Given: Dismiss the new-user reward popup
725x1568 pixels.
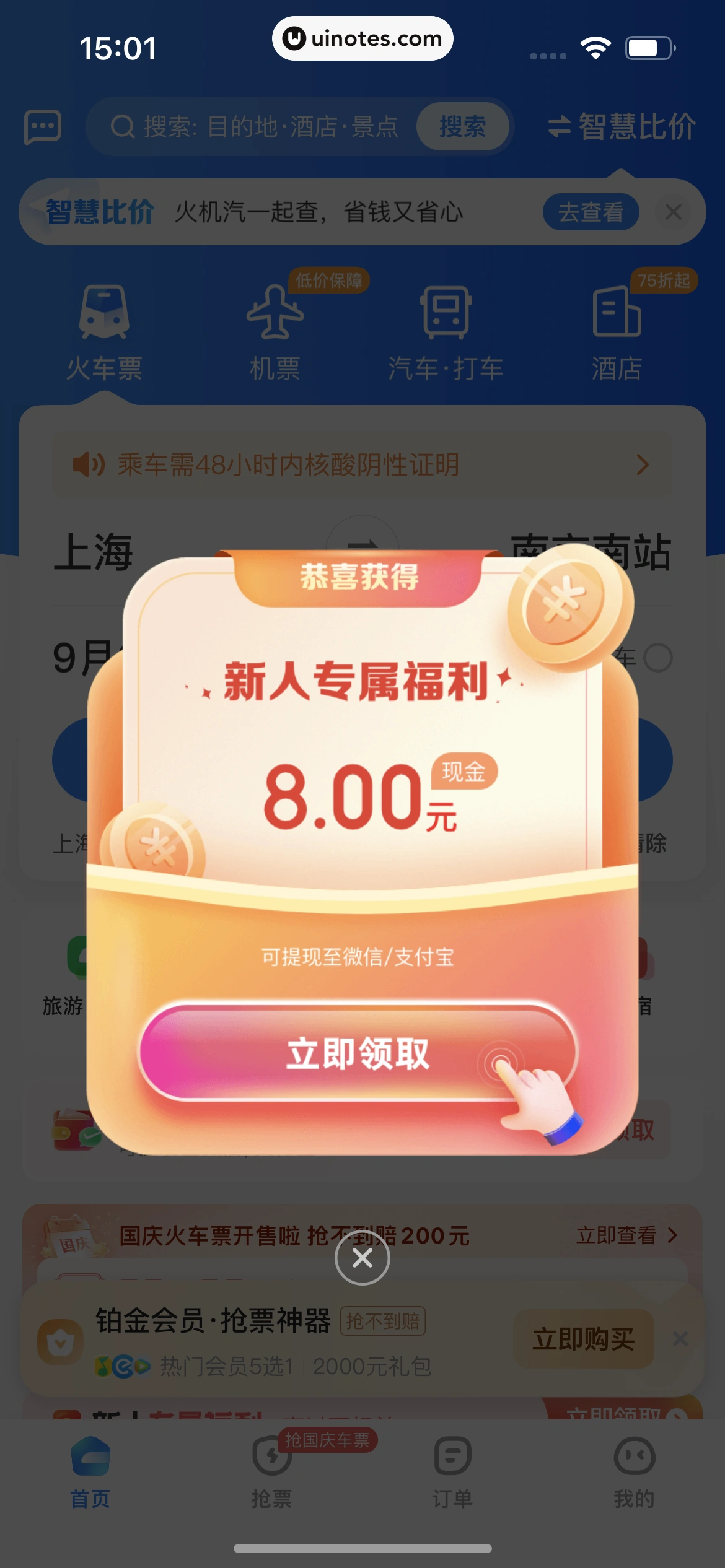Looking at the screenshot, I should pyautogui.click(x=362, y=1257).
